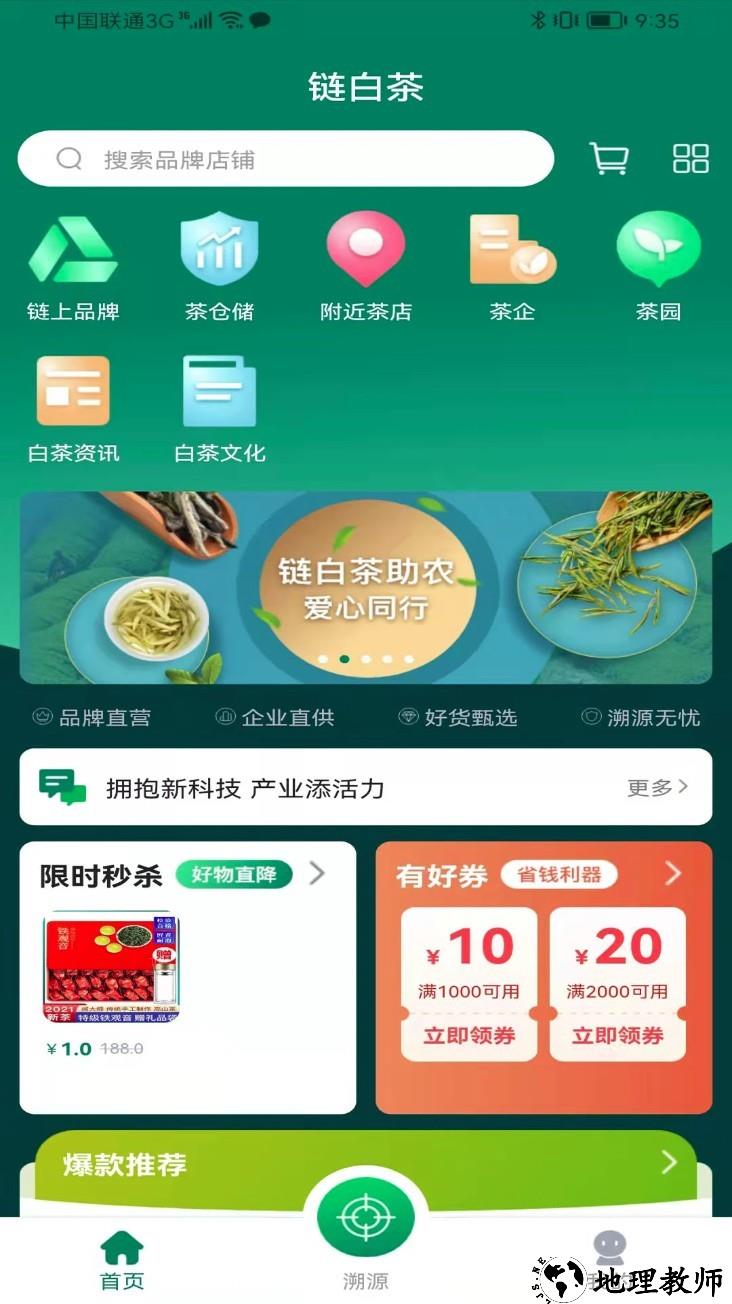Expand 限时秒杀 via its right arrow
Screen dimensions: 732x1304
click(x=317, y=874)
